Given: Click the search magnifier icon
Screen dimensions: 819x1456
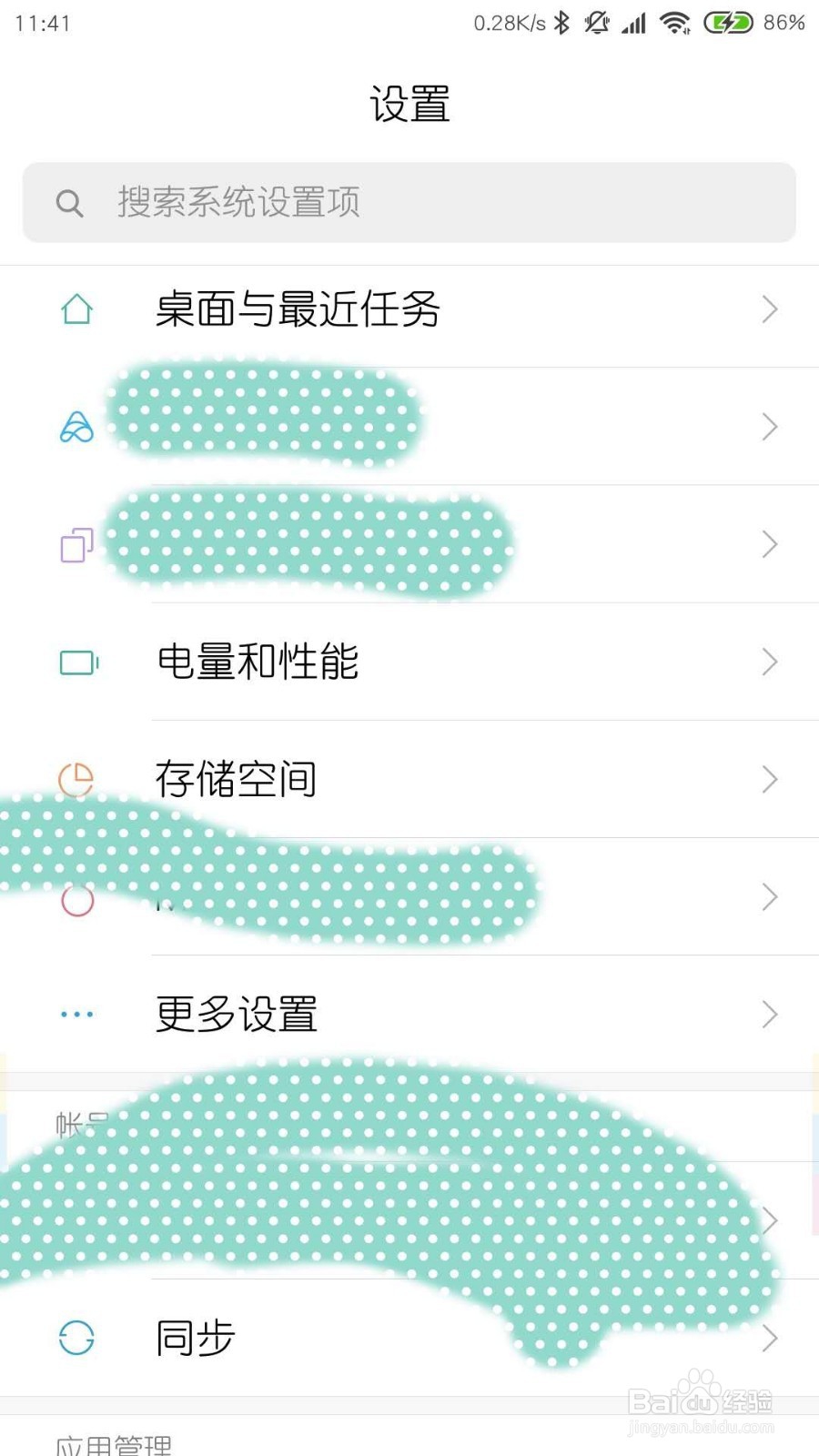Looking at the screenshot, I should 70,204.
